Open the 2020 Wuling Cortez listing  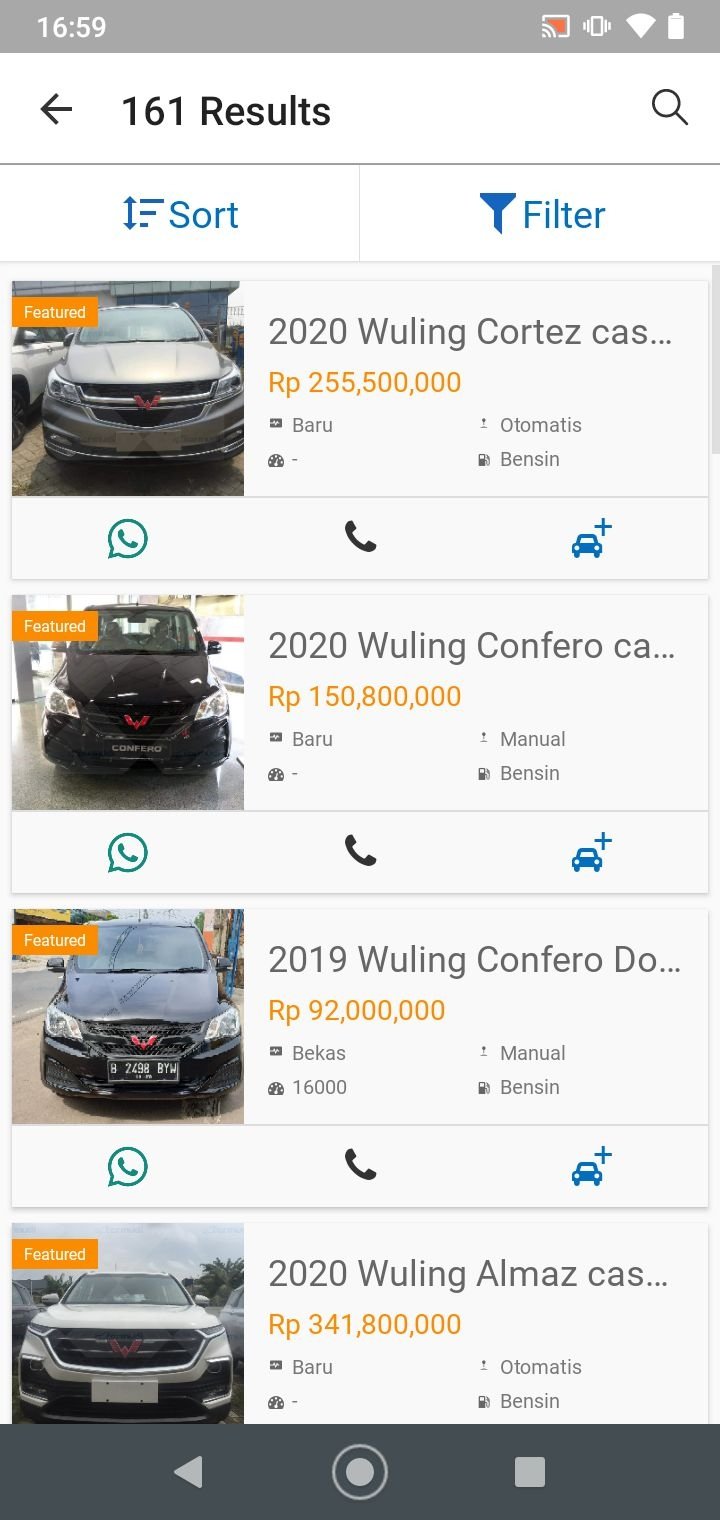[470, 331]
